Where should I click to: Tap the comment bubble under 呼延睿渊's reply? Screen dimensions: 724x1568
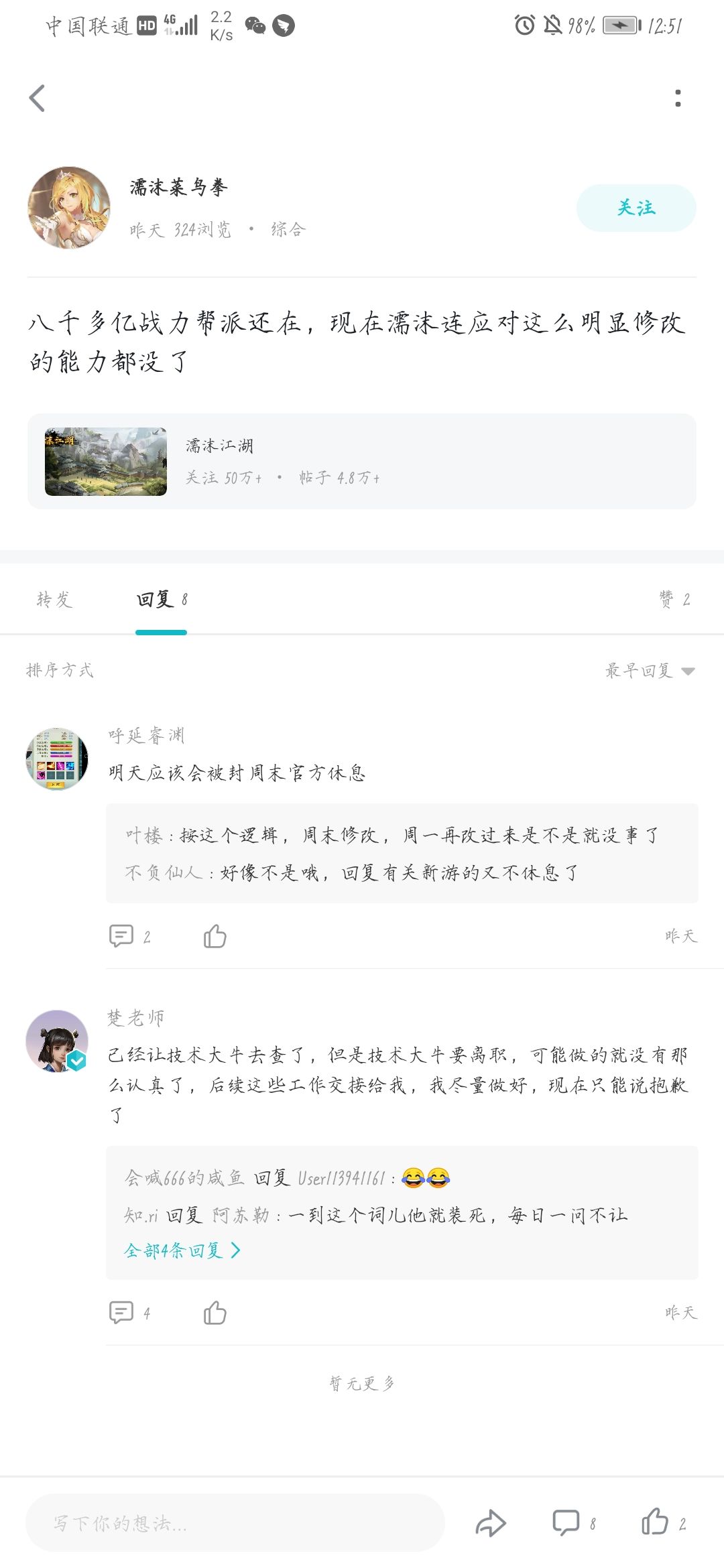click(x=123, y=935)
